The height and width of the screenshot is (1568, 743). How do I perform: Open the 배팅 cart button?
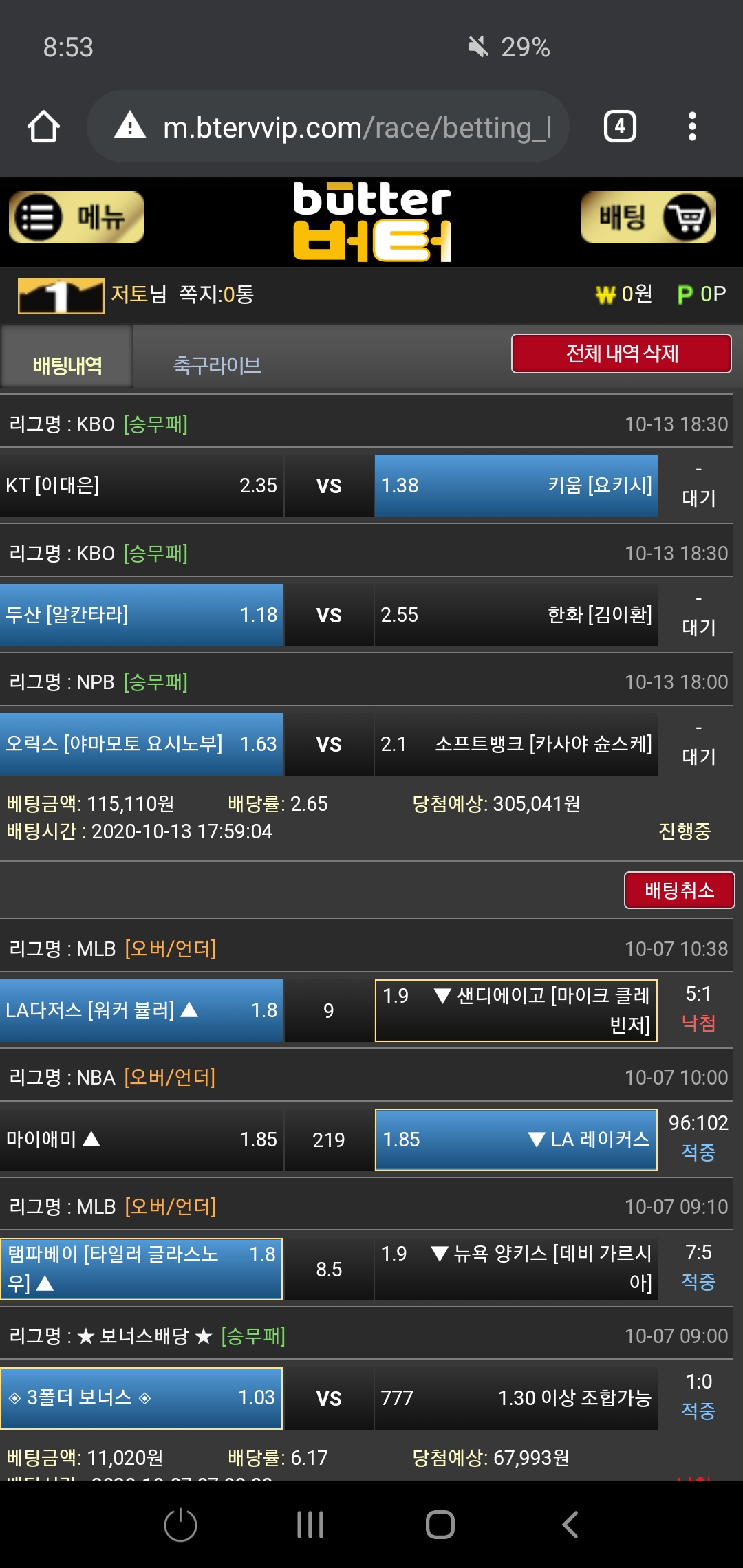pos(648,217)
